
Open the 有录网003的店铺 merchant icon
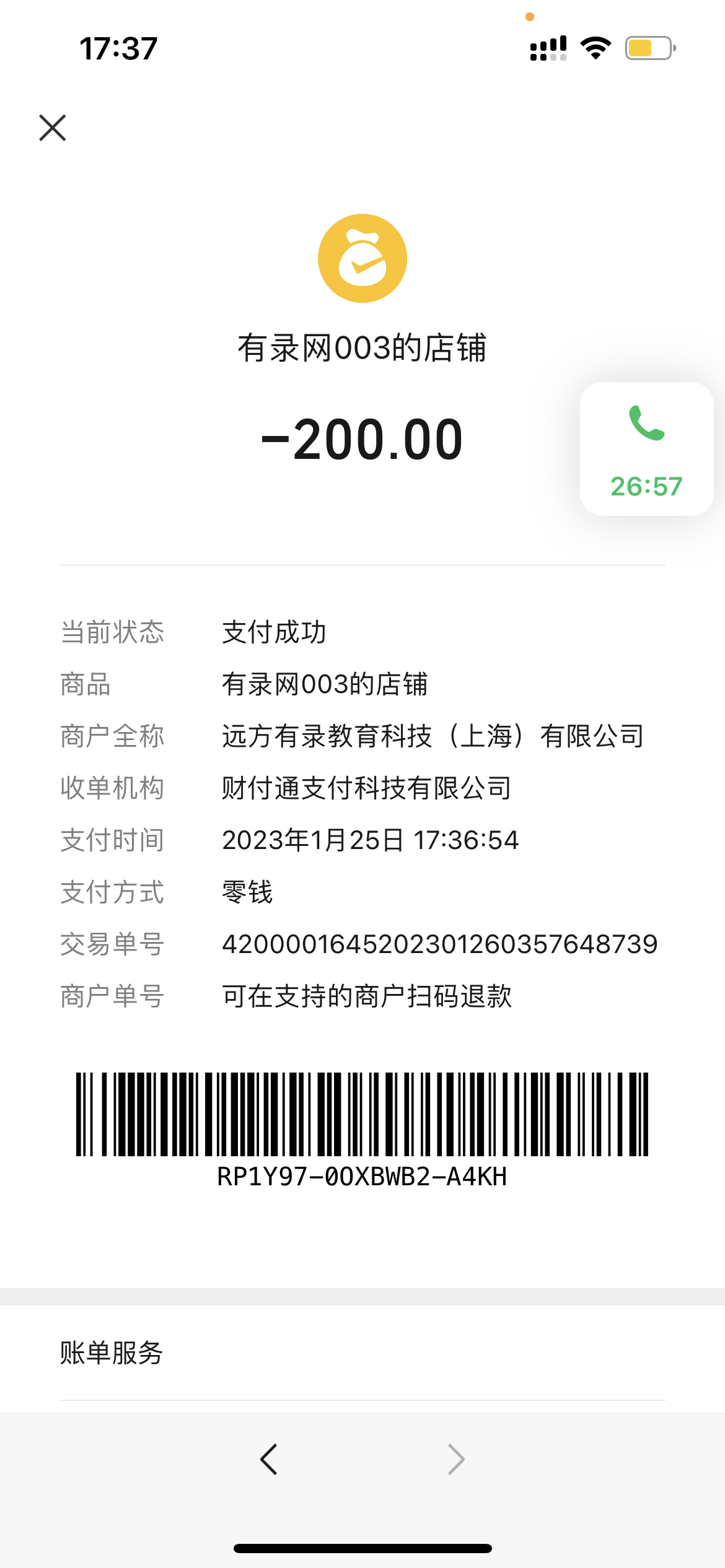[x=362, y=258]
